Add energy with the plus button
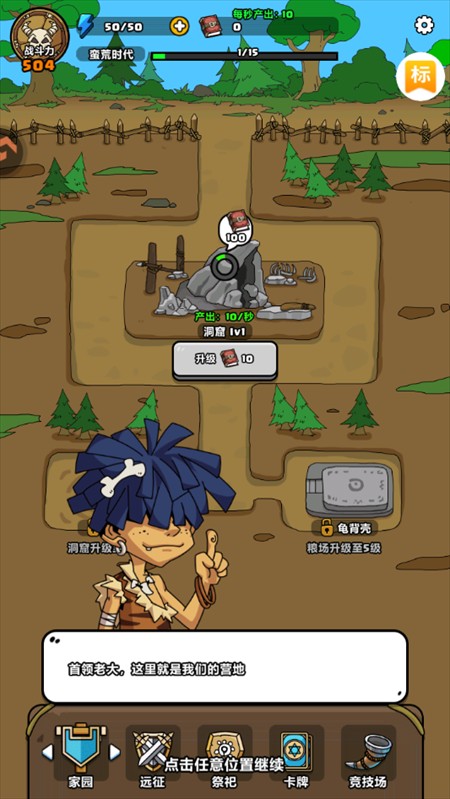The image size is (450, 799). pos(179,26)
